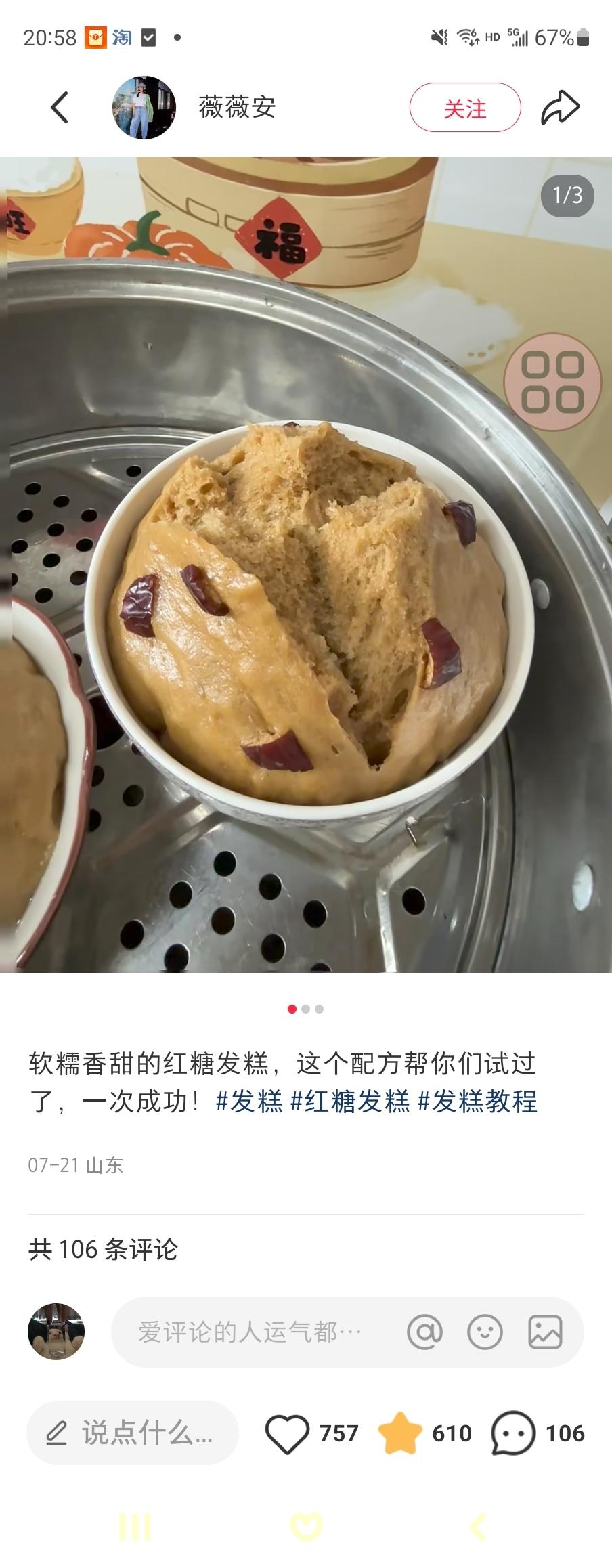This screenshot has height=1568, width=612.
Task: Open the #红糖发糕 hashtag
Action: [x=350, y=1102]
